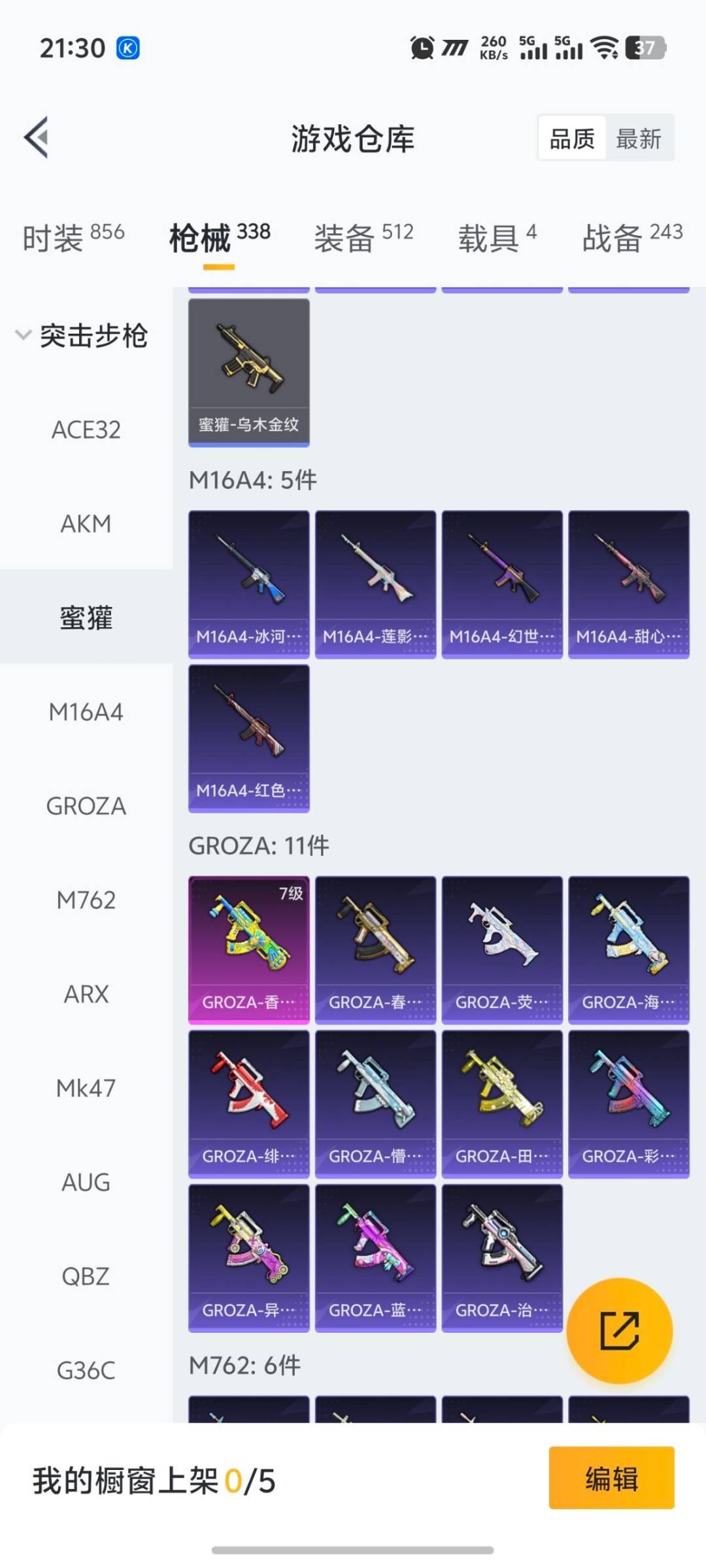Tap the 编辑 button for the showcase
This screenshot has width=706, height=1568.
[611, 1478]
